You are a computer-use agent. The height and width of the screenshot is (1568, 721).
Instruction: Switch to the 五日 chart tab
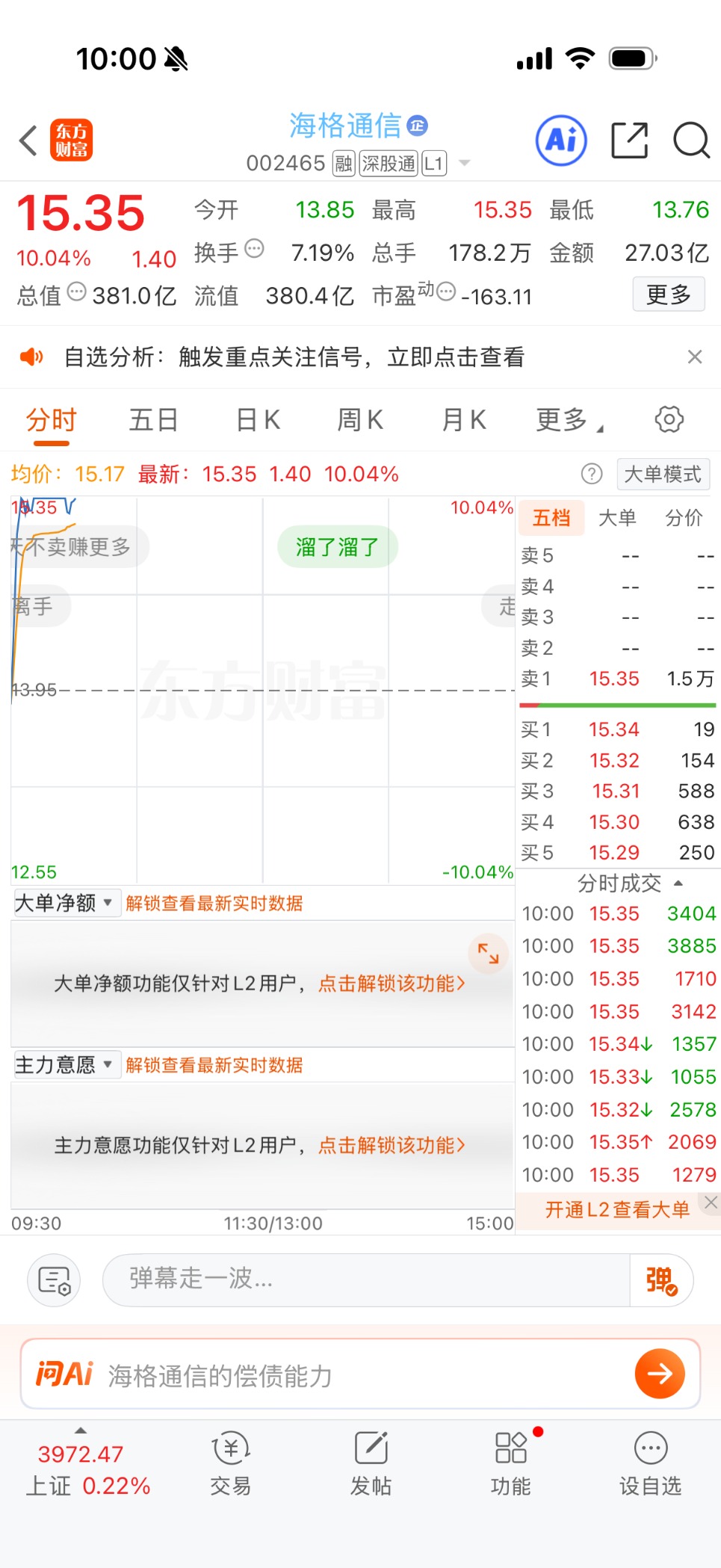[153, 420]
